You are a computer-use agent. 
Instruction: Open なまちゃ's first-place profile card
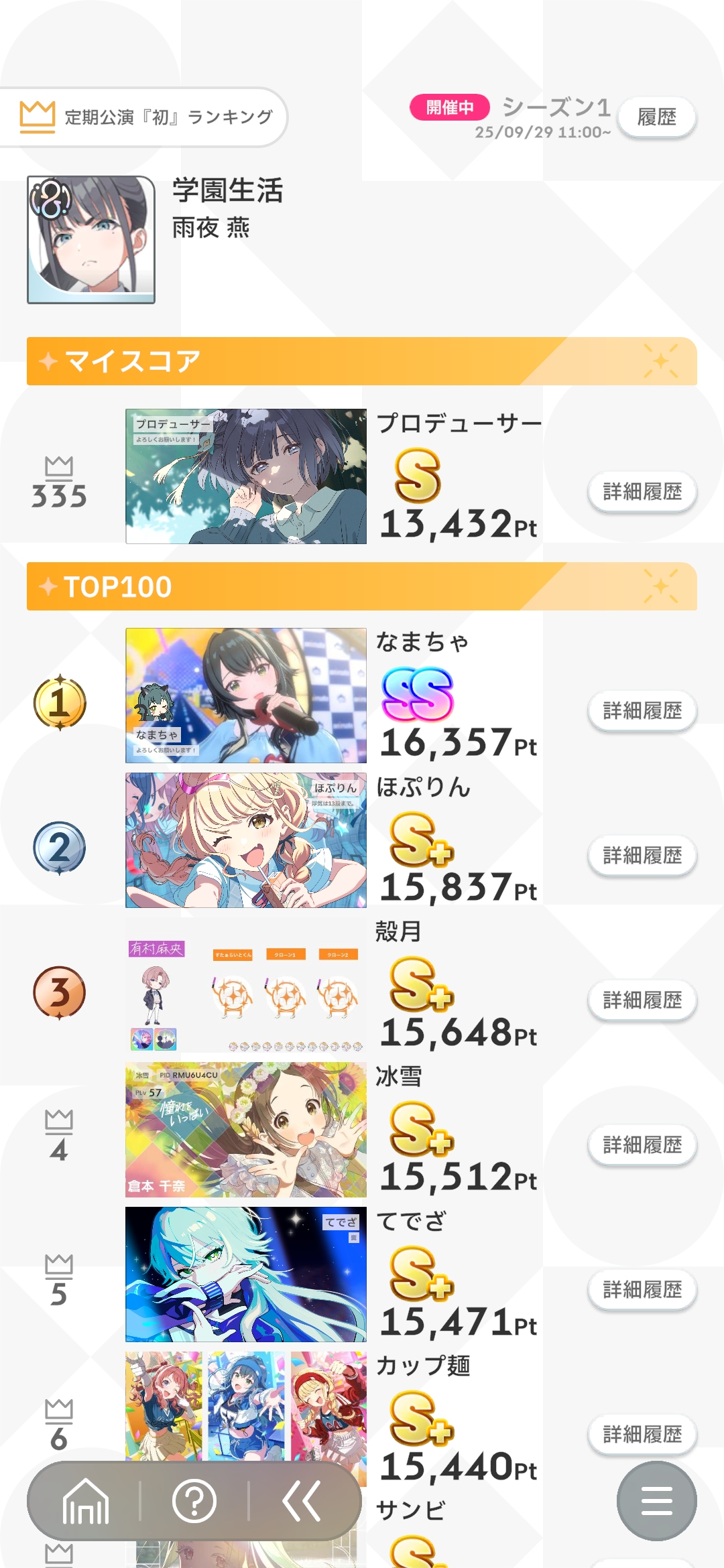point(246,696)
